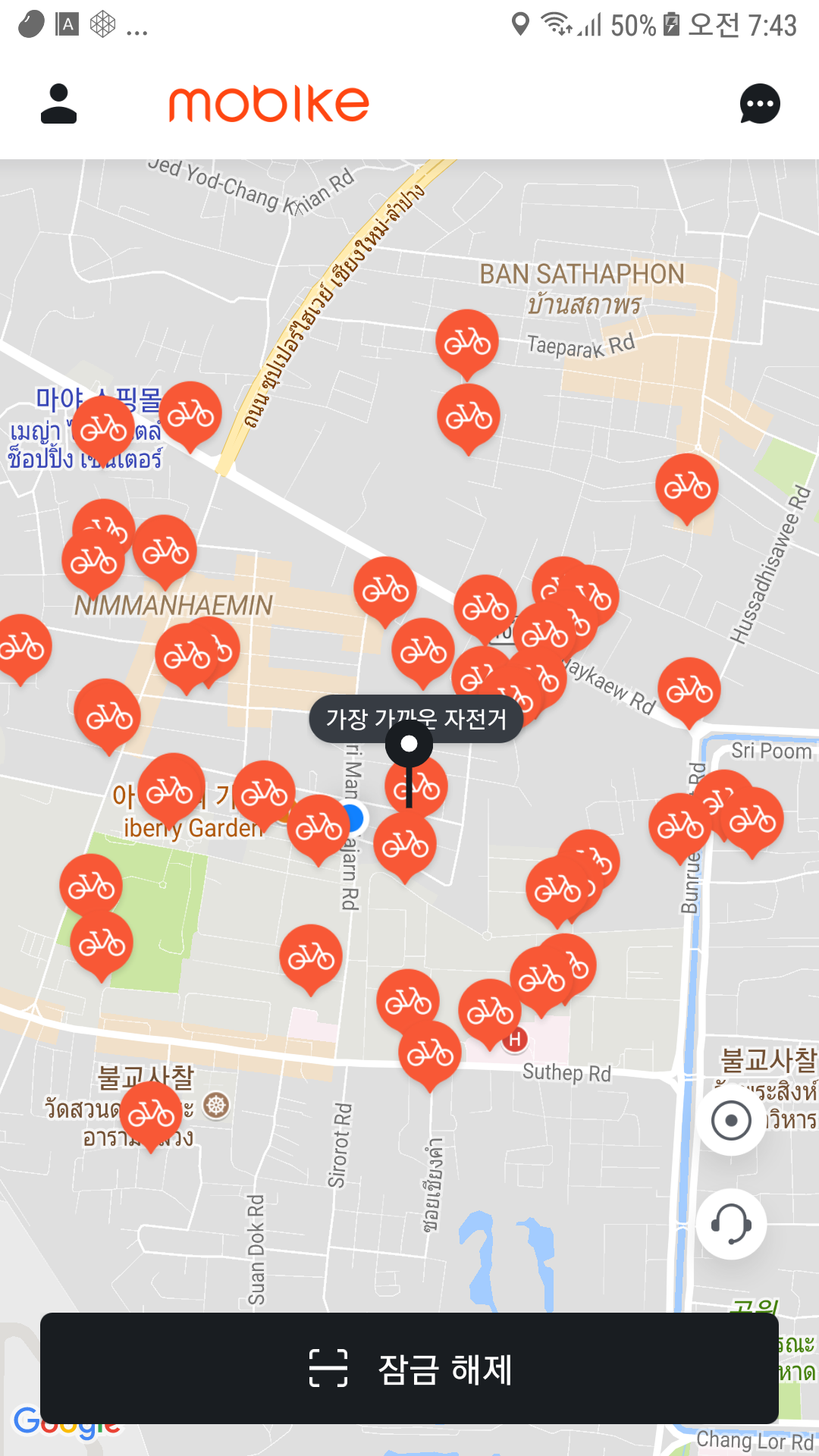Open customer support headset button
This screenshot has width=819, height=1456.
[x=731, y=1223]
